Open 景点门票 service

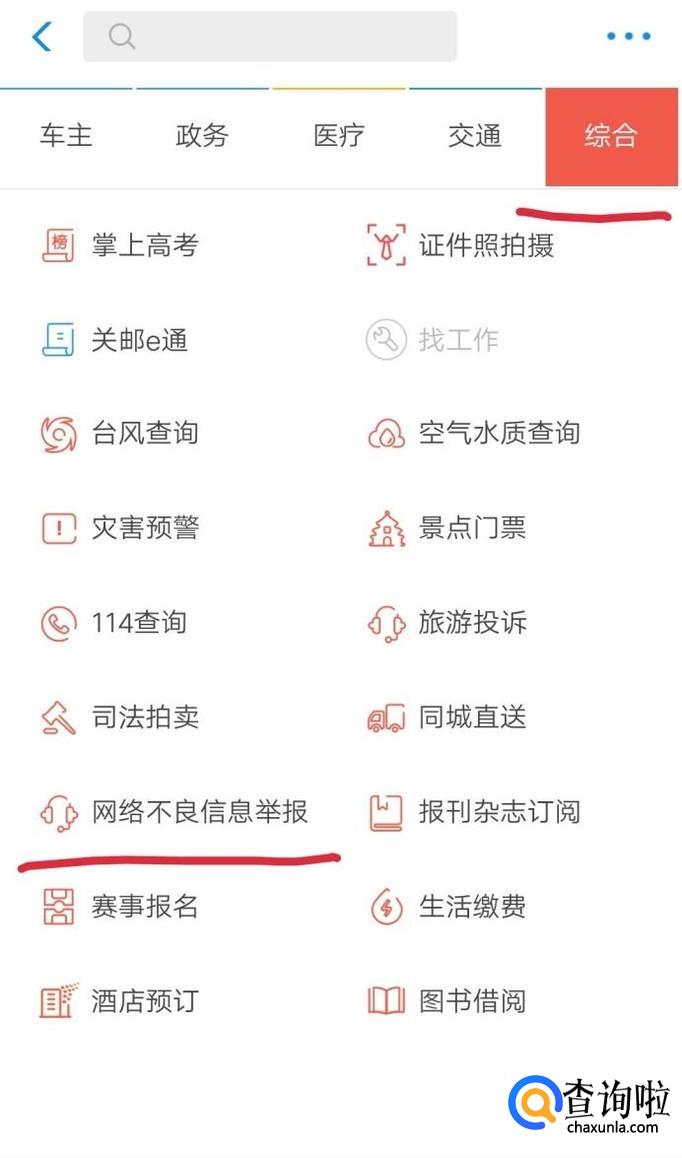coord(471,528)
